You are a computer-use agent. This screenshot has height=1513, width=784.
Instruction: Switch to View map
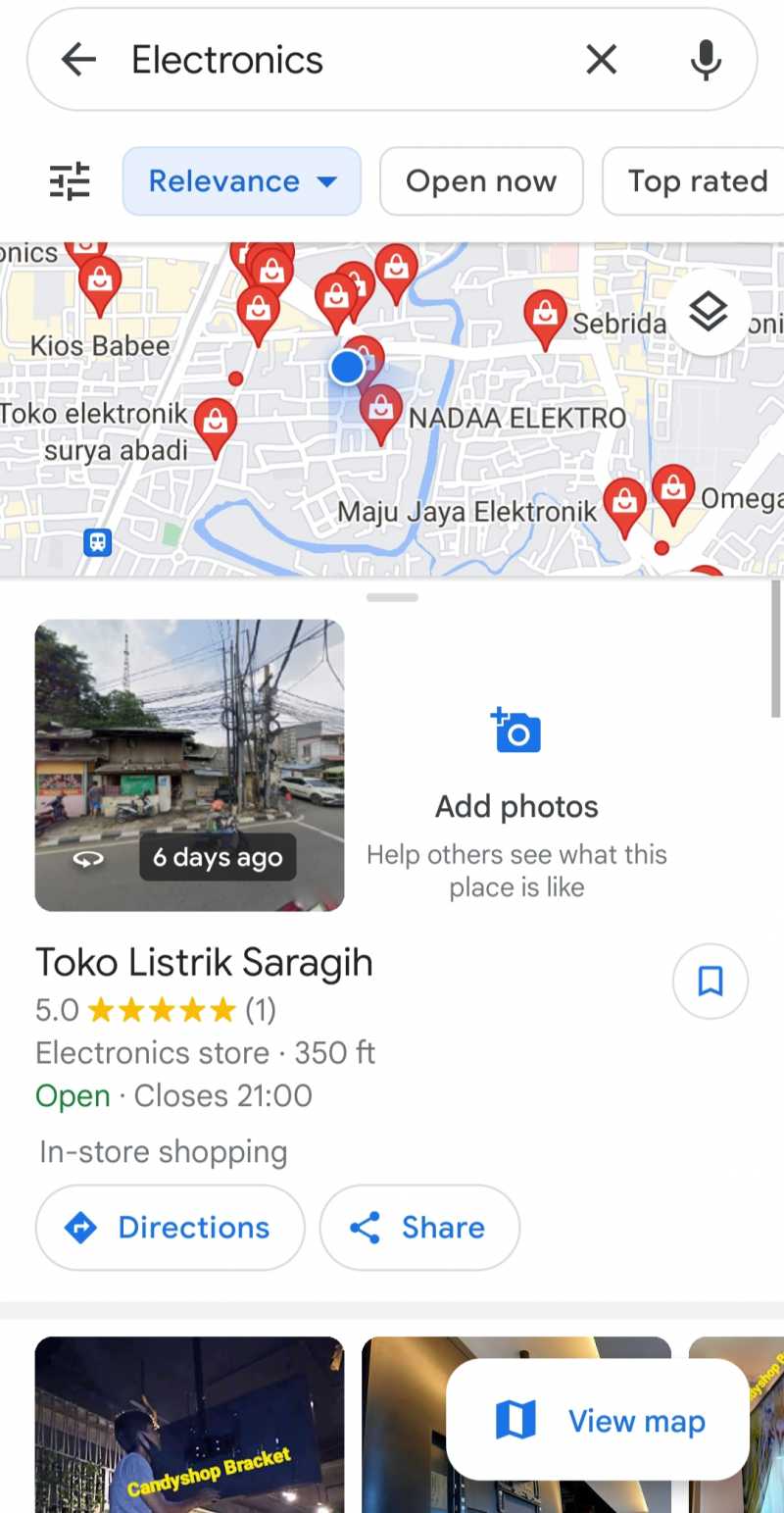pos(598,1420)
